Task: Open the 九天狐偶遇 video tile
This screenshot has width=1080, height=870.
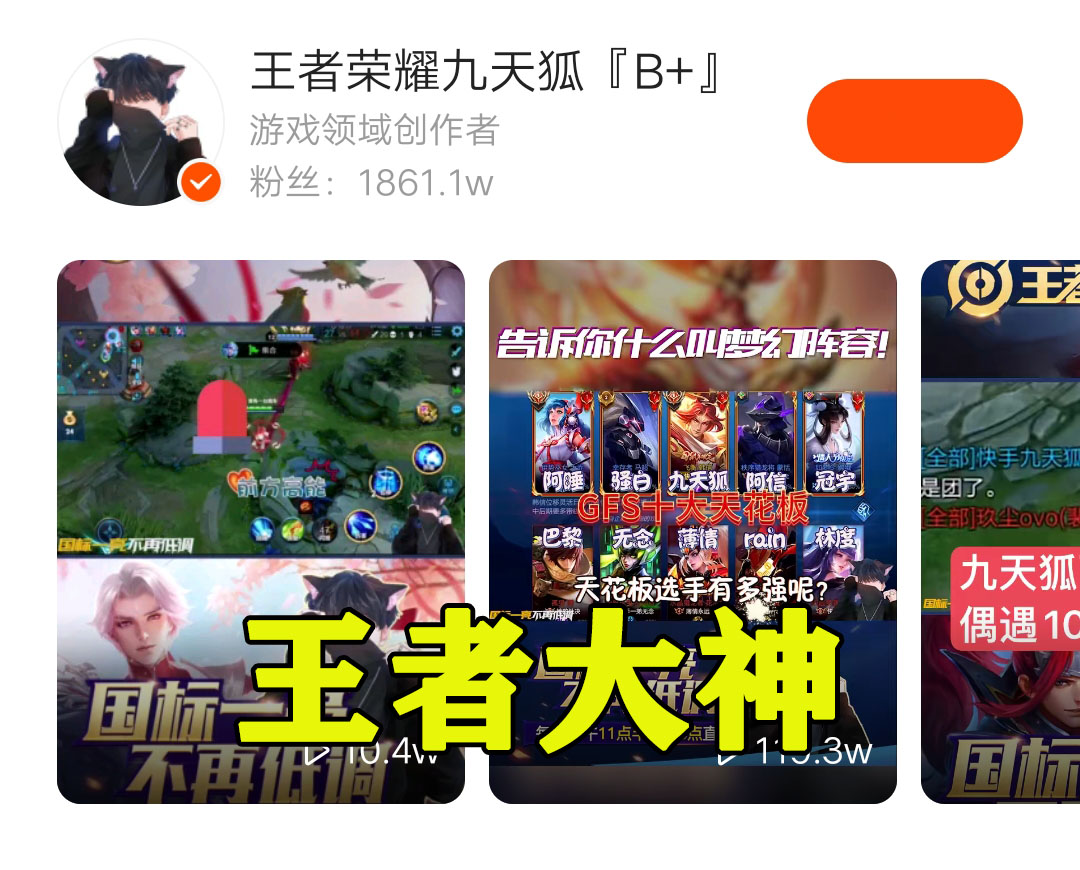Action: pyautogui.click(x=1000, y=530)
